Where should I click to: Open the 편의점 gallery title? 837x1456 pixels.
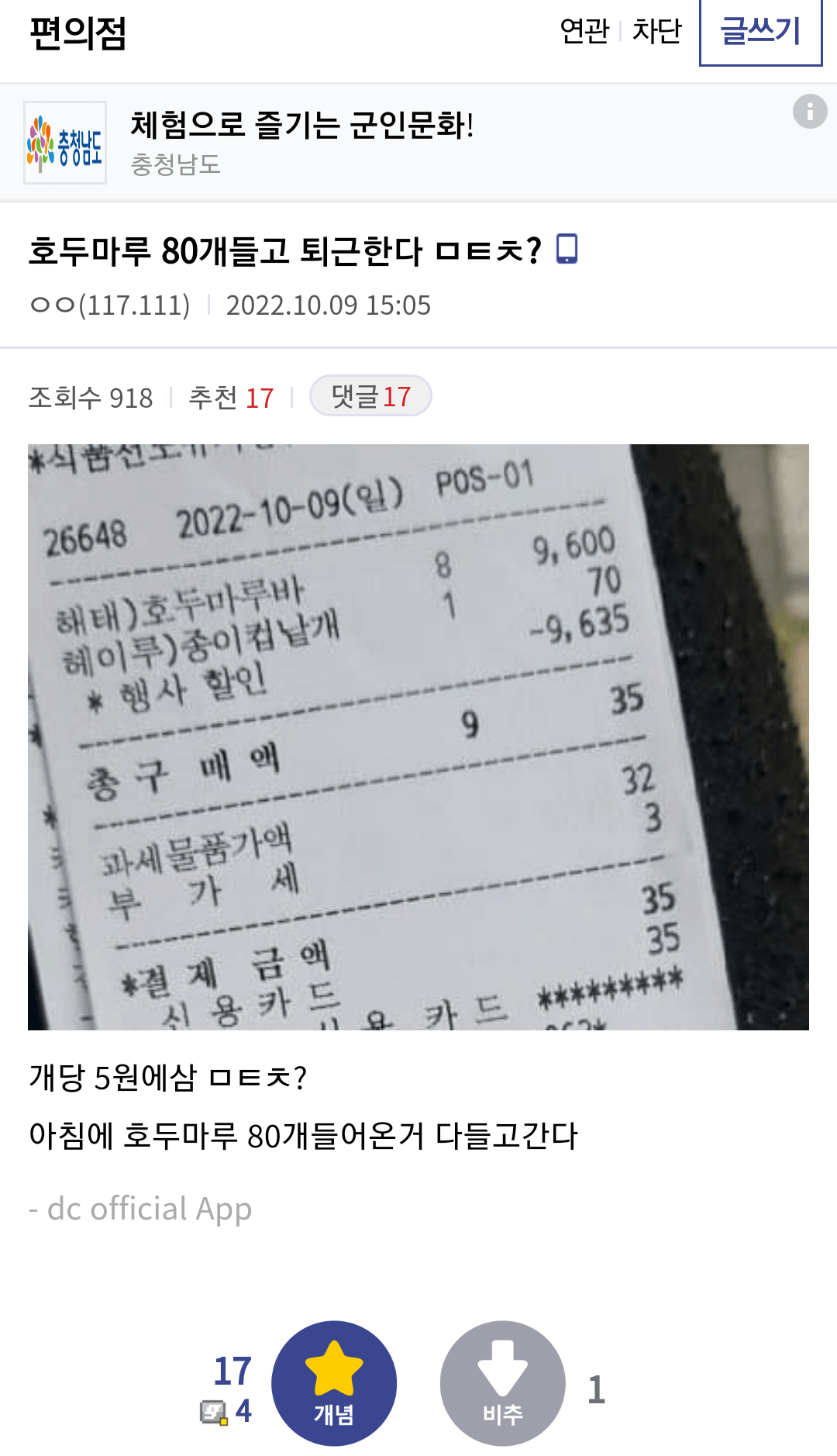[77, 33]
